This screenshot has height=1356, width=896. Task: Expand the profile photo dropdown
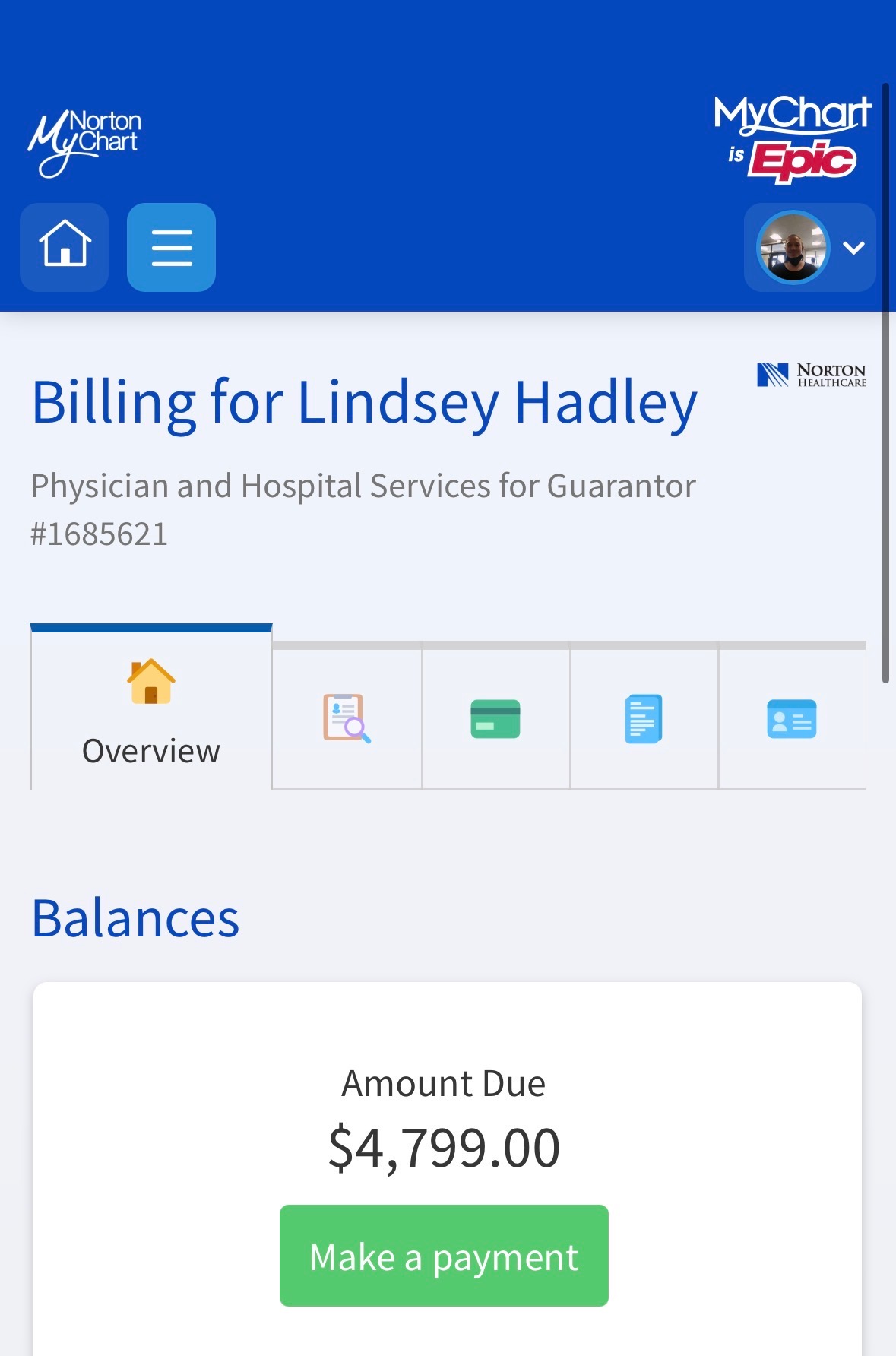810,247
